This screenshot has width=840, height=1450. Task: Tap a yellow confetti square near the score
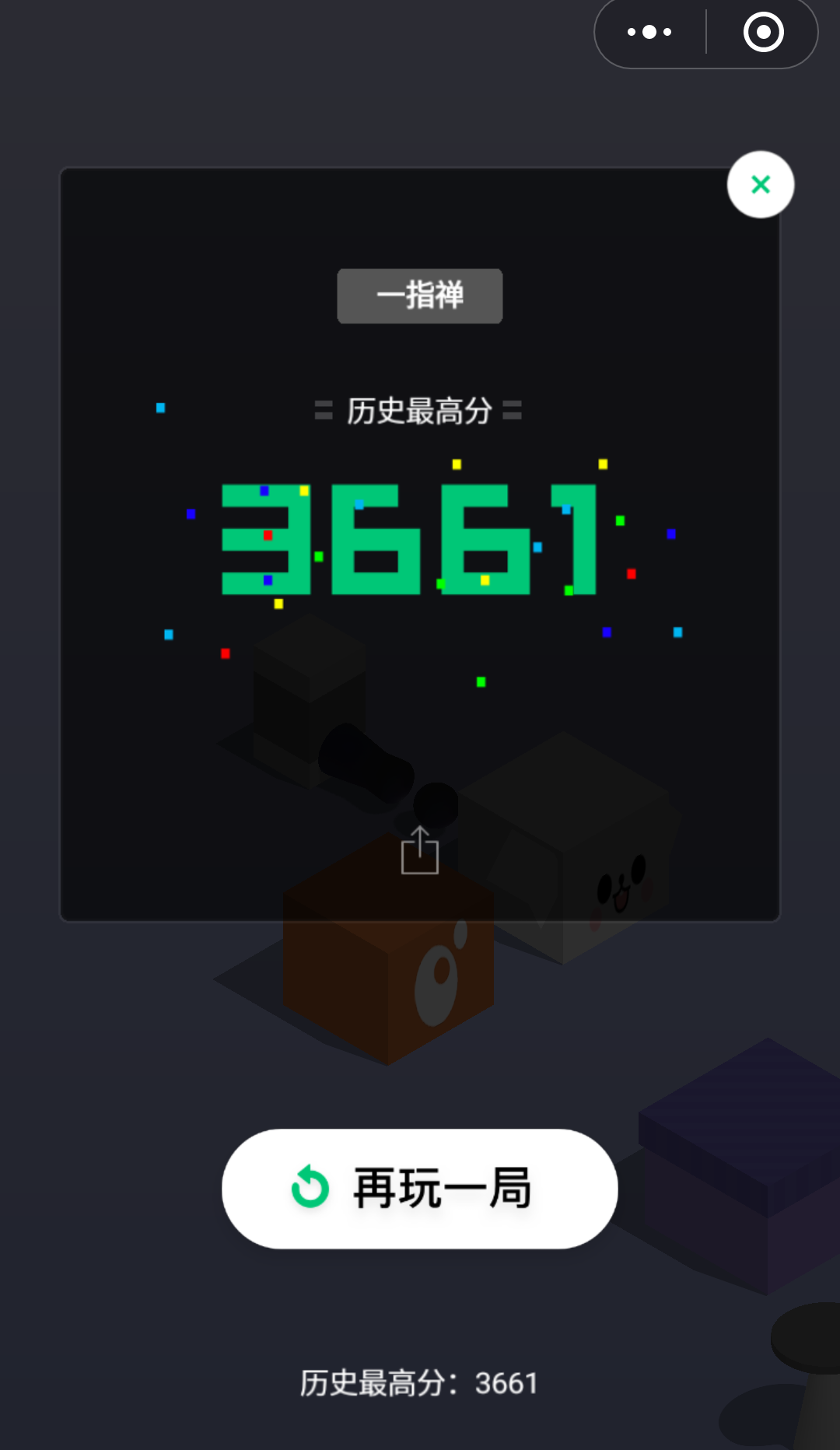click(x=457, y=464)
